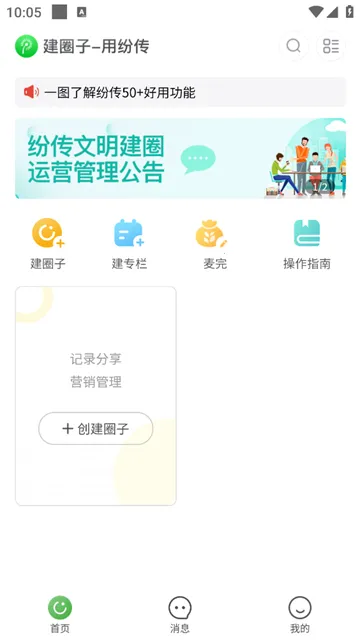Switch to the 我的 tab
Screen dimensions: 360x640
(x=300, y=615)
